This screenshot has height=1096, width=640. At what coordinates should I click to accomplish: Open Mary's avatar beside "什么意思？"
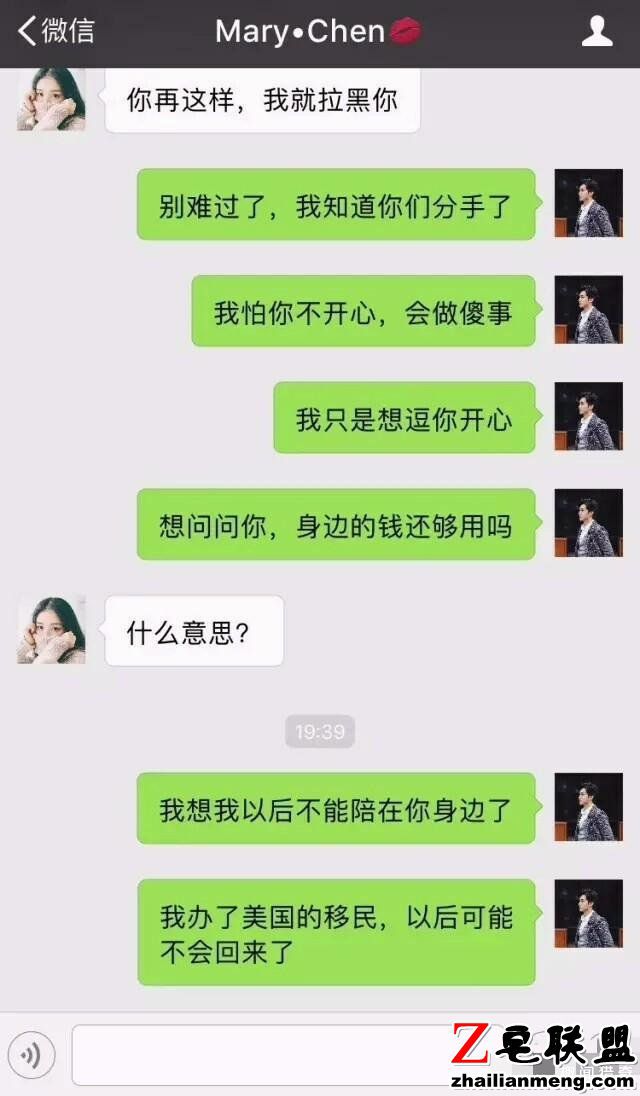(51, 630)
